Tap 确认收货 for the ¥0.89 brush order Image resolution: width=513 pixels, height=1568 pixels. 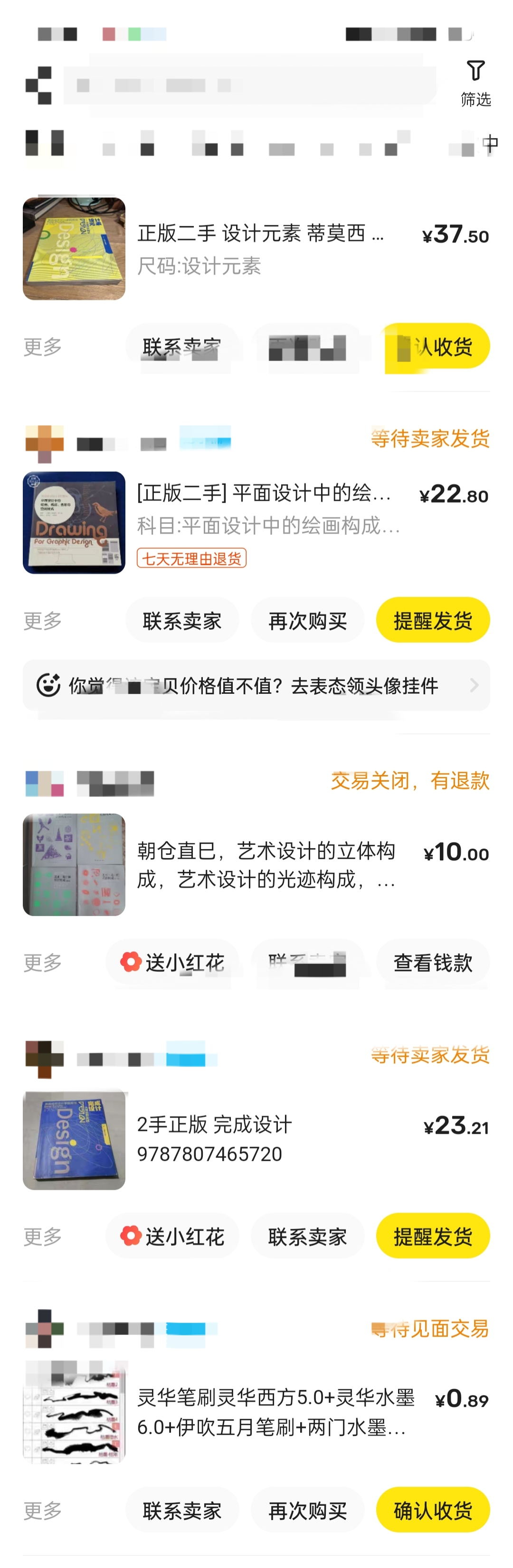pyautogui.click(x=433, y=1510)
